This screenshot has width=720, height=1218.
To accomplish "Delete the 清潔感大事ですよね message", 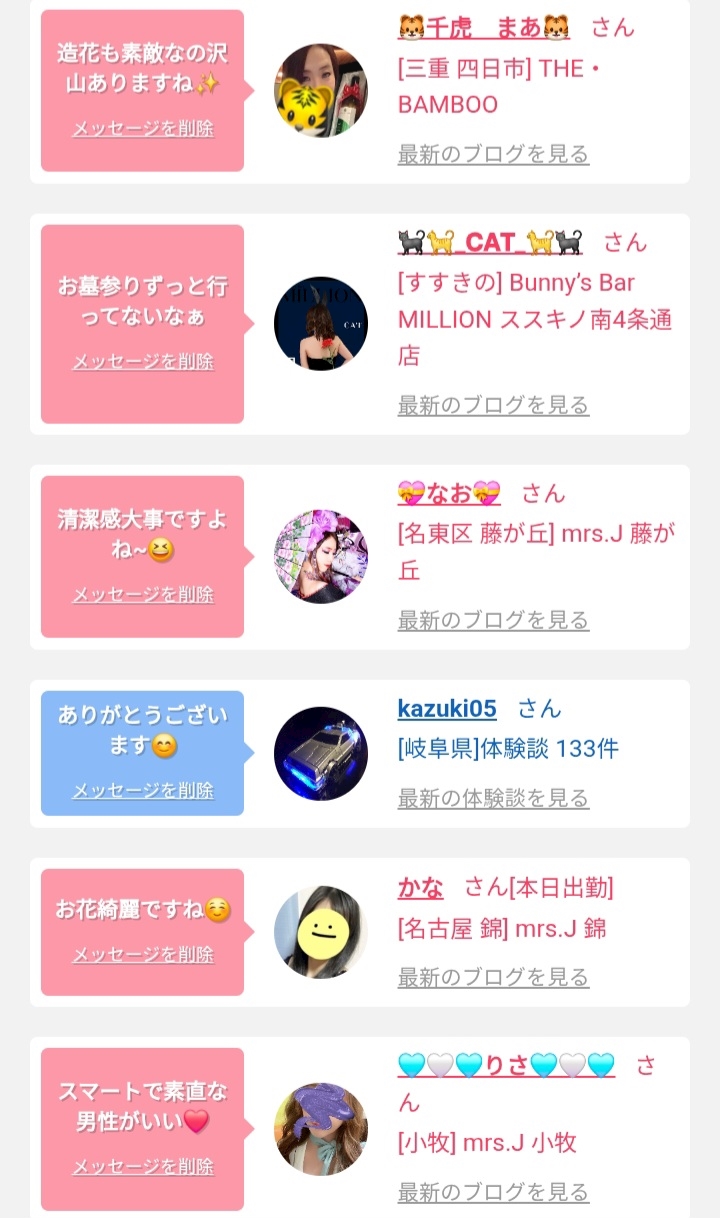I will (143, 594).
